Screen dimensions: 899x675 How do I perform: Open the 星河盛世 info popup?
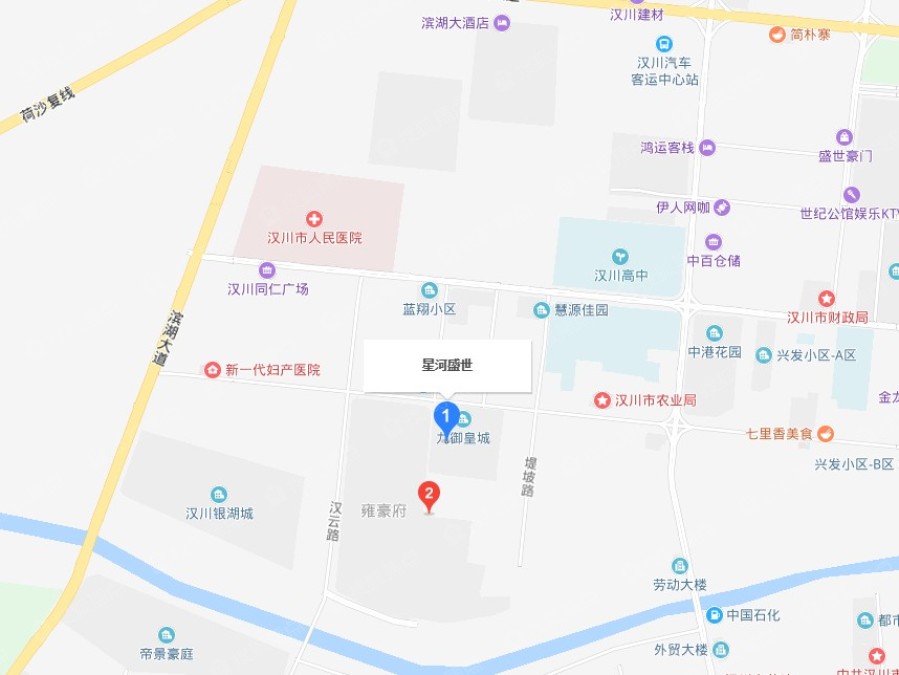click(x=446, y=366)
